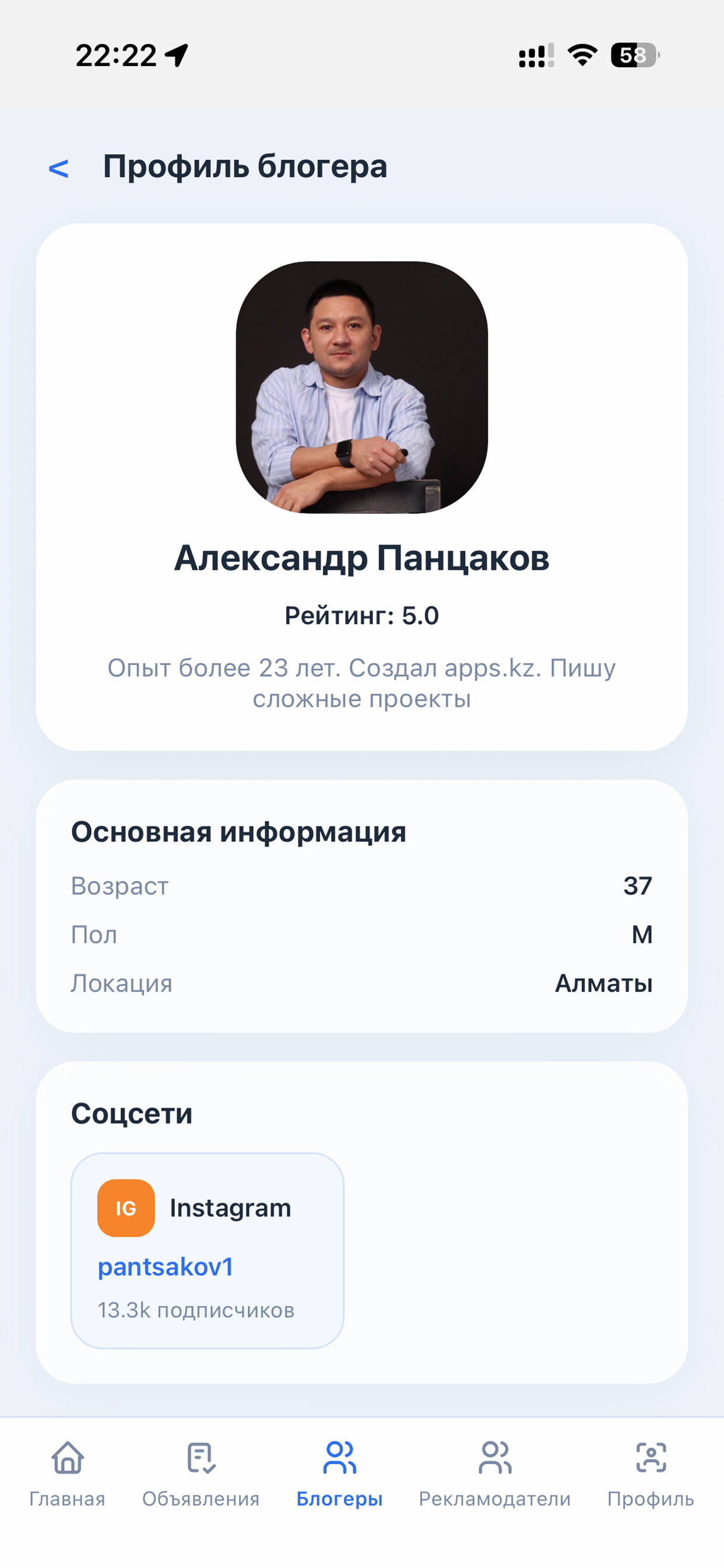Tap the orange IG Instagram icon
This screenshot has height=1568, width=724.
click(x=125, y=1208)
